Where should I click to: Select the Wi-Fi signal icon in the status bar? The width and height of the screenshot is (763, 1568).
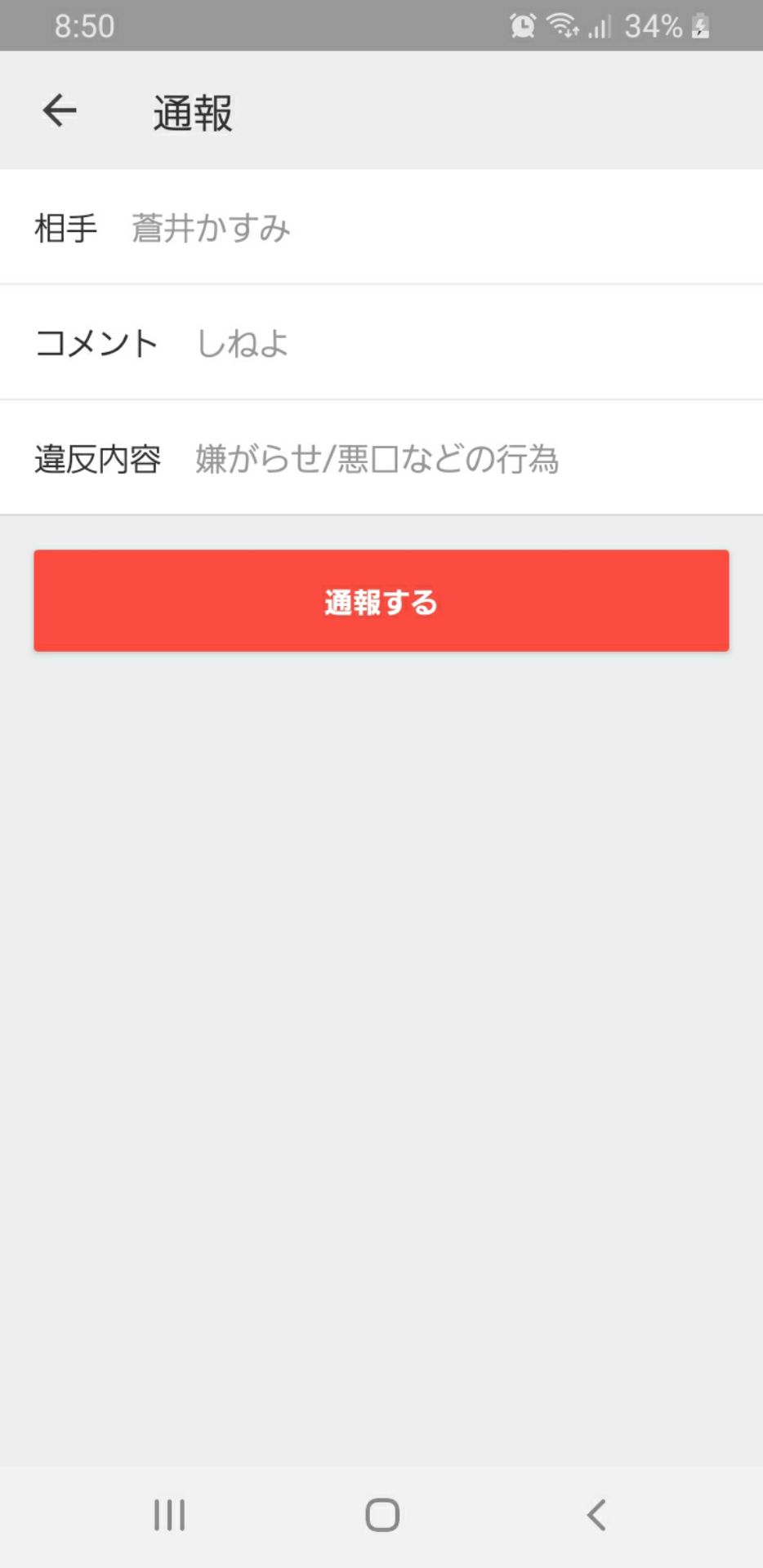(x=565, y=26)
